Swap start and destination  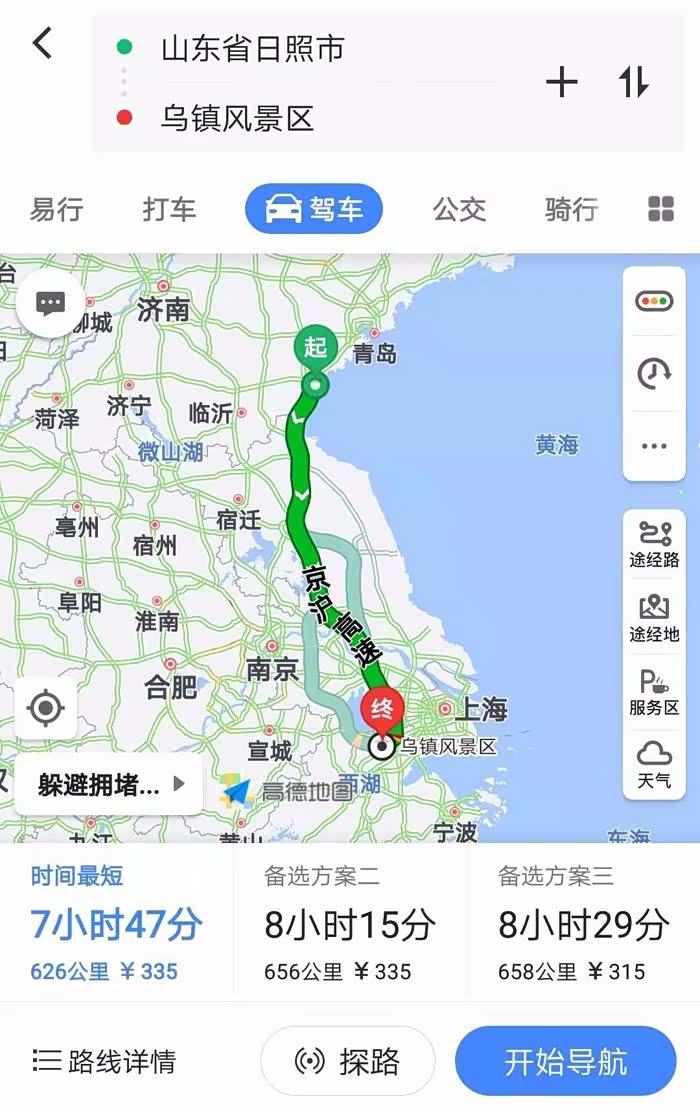coord(633,82)
